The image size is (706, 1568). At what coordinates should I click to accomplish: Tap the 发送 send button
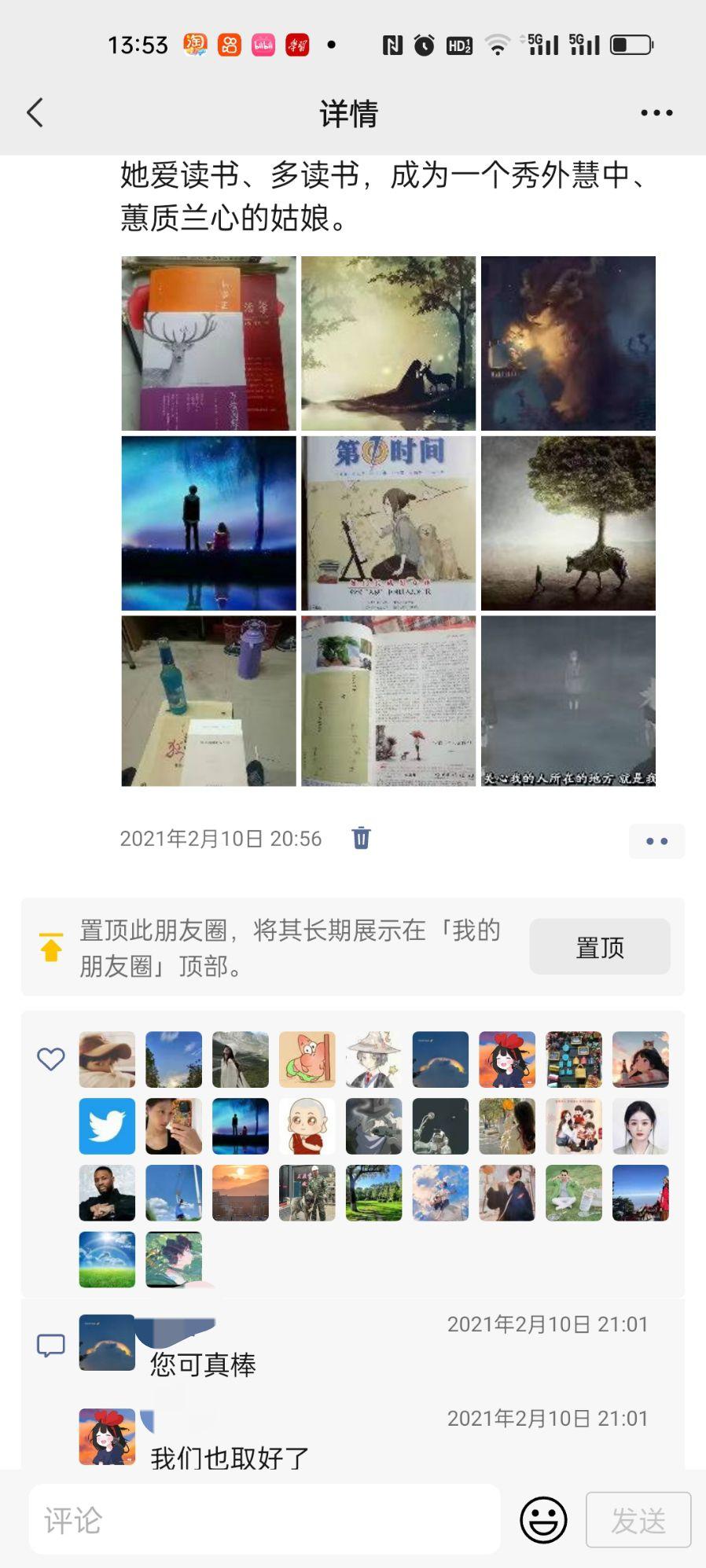coord(638,1520)
